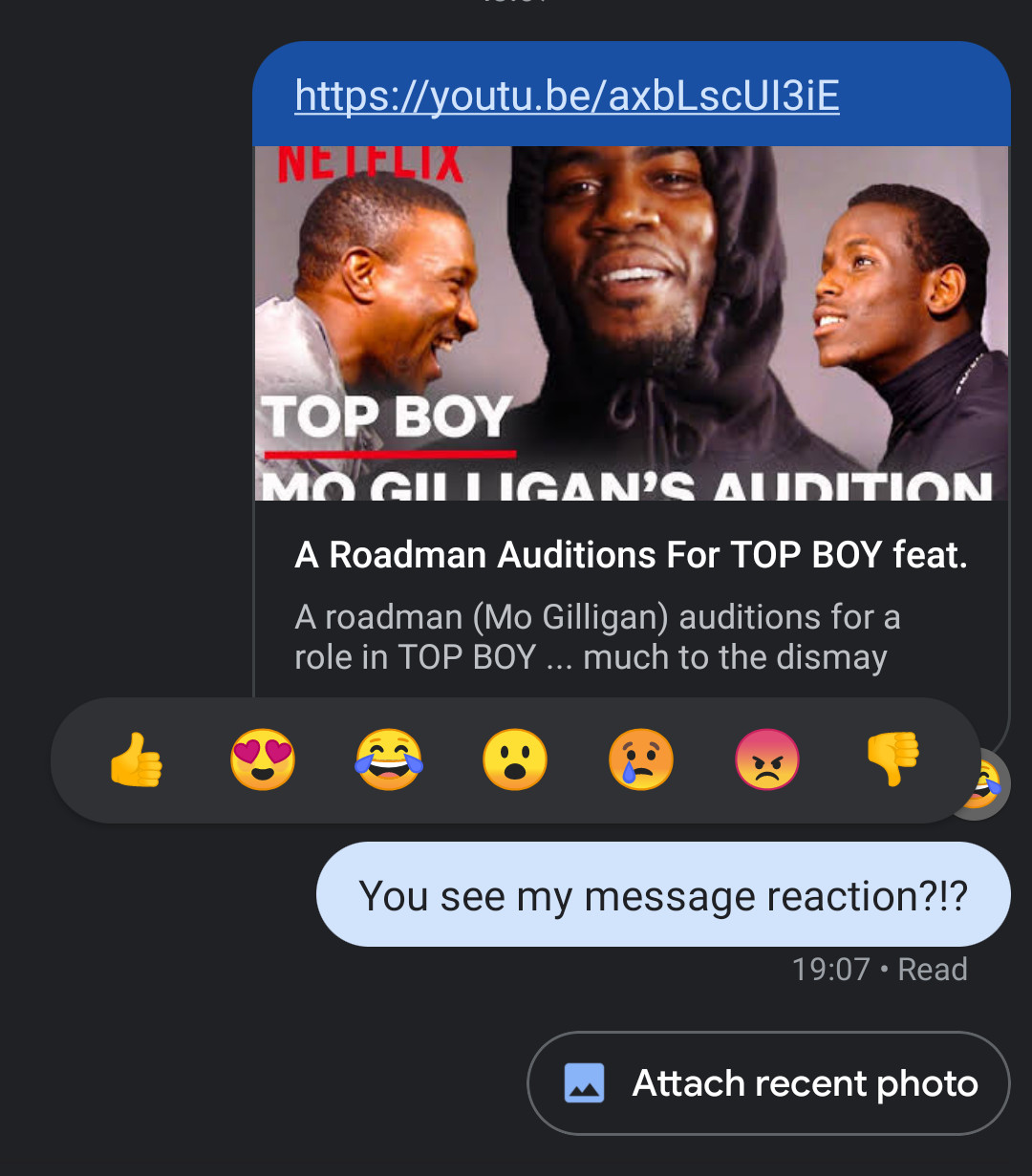
Task: React with the crying sad emoji
Action: point(641,760)
